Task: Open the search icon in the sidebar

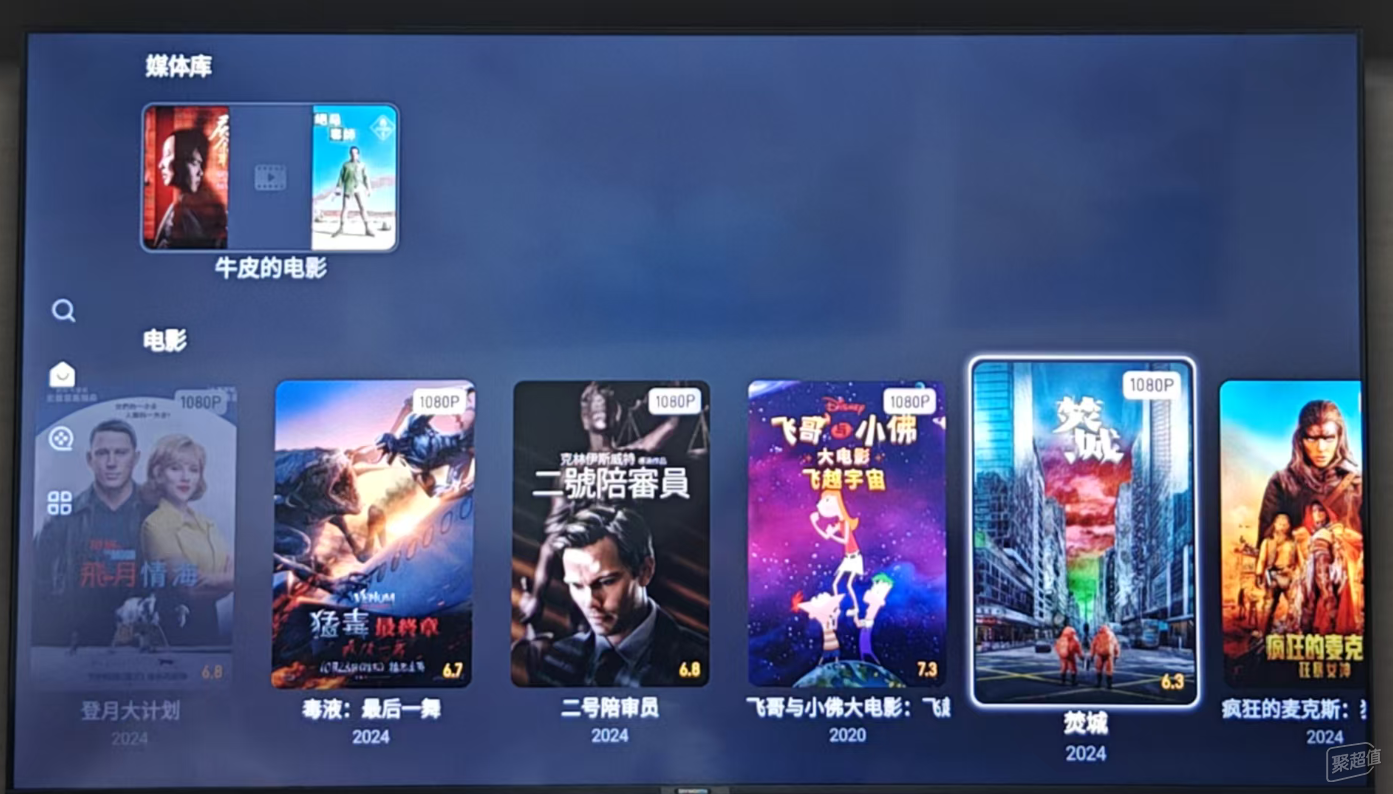Action: point(63,311)
